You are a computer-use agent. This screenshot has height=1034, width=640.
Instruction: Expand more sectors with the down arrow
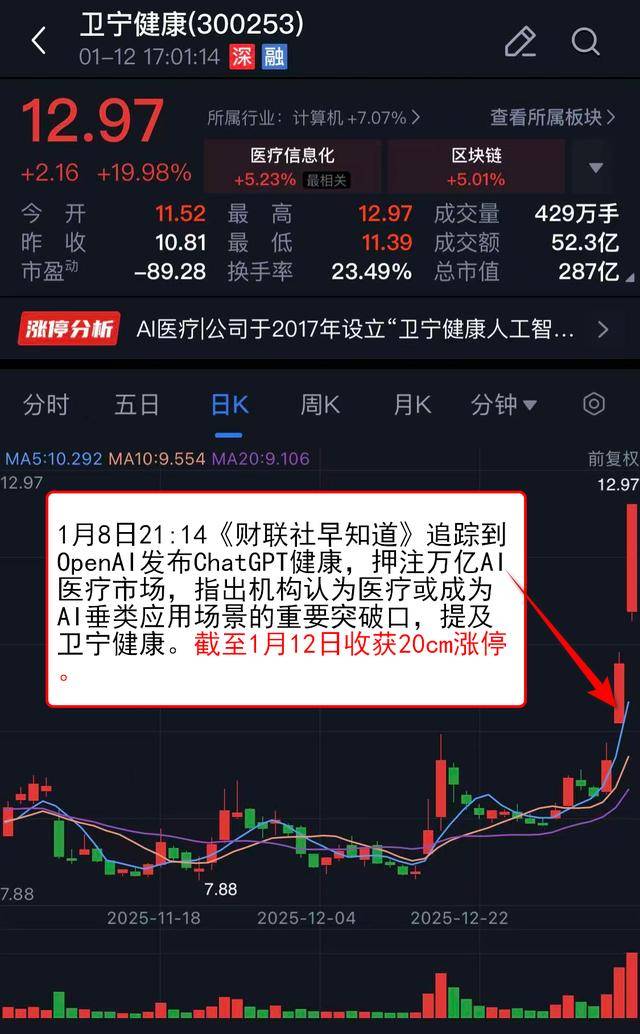596,167
